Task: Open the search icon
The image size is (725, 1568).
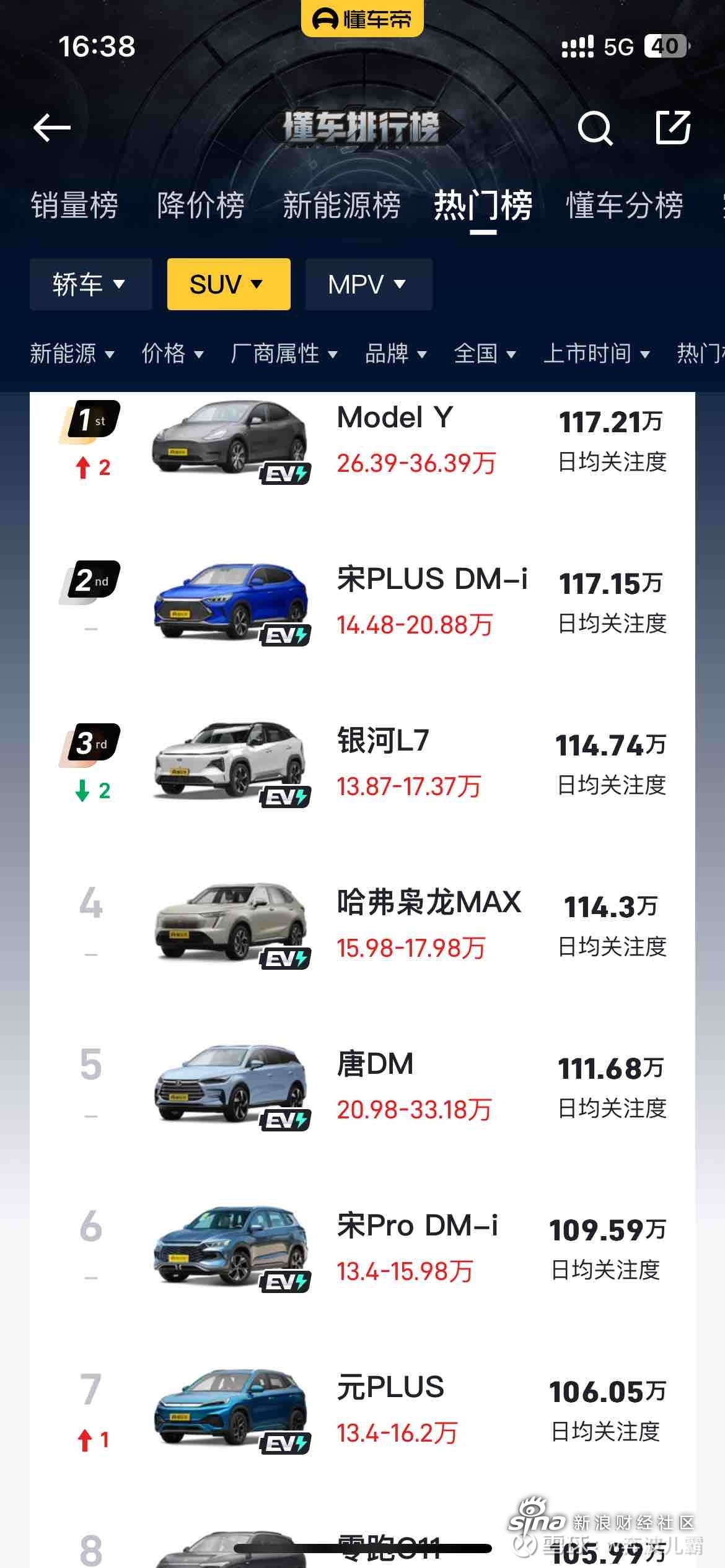Action: click(594, 128)
